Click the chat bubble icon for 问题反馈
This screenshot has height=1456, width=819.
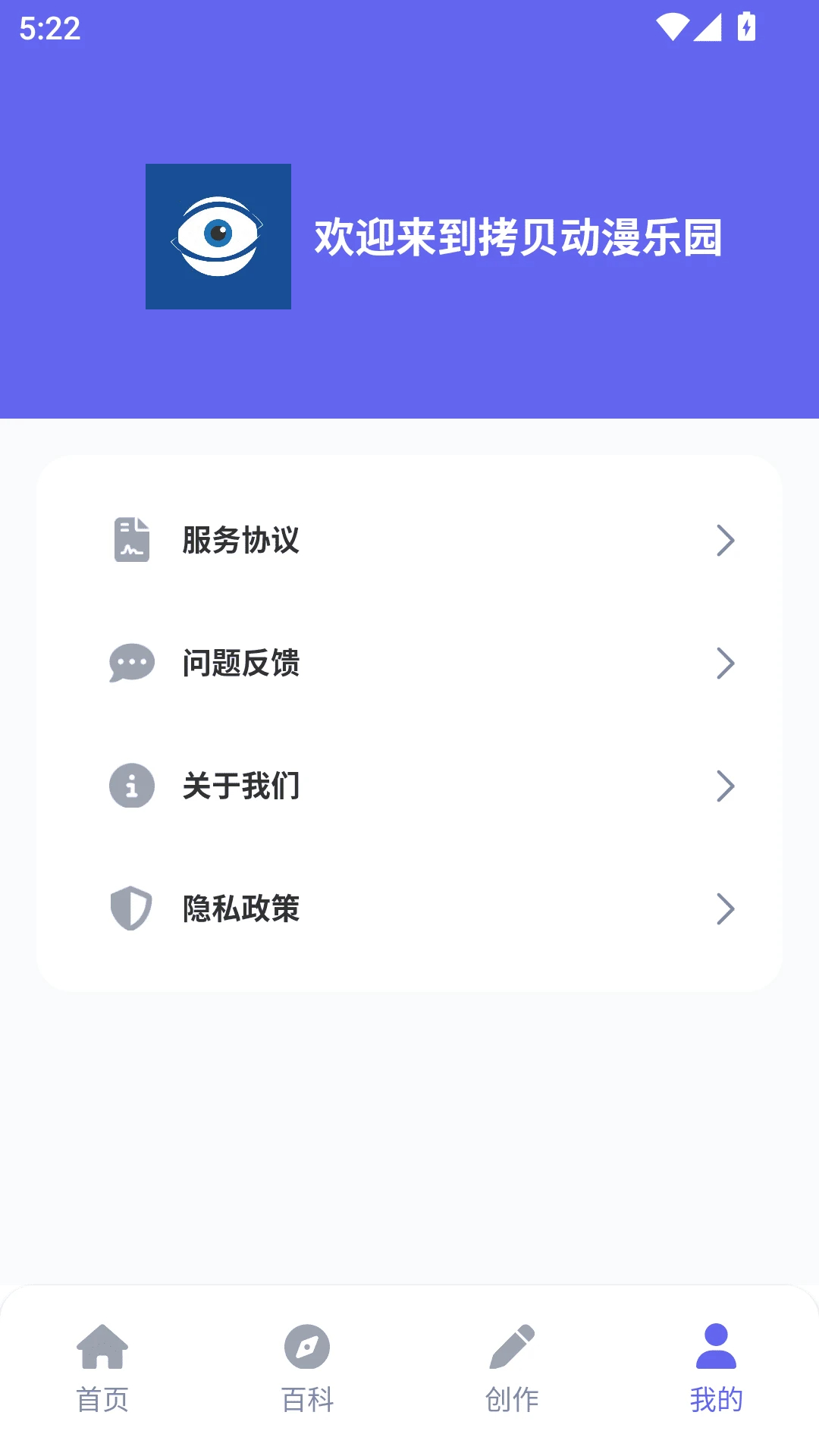(x=132, y=663)
